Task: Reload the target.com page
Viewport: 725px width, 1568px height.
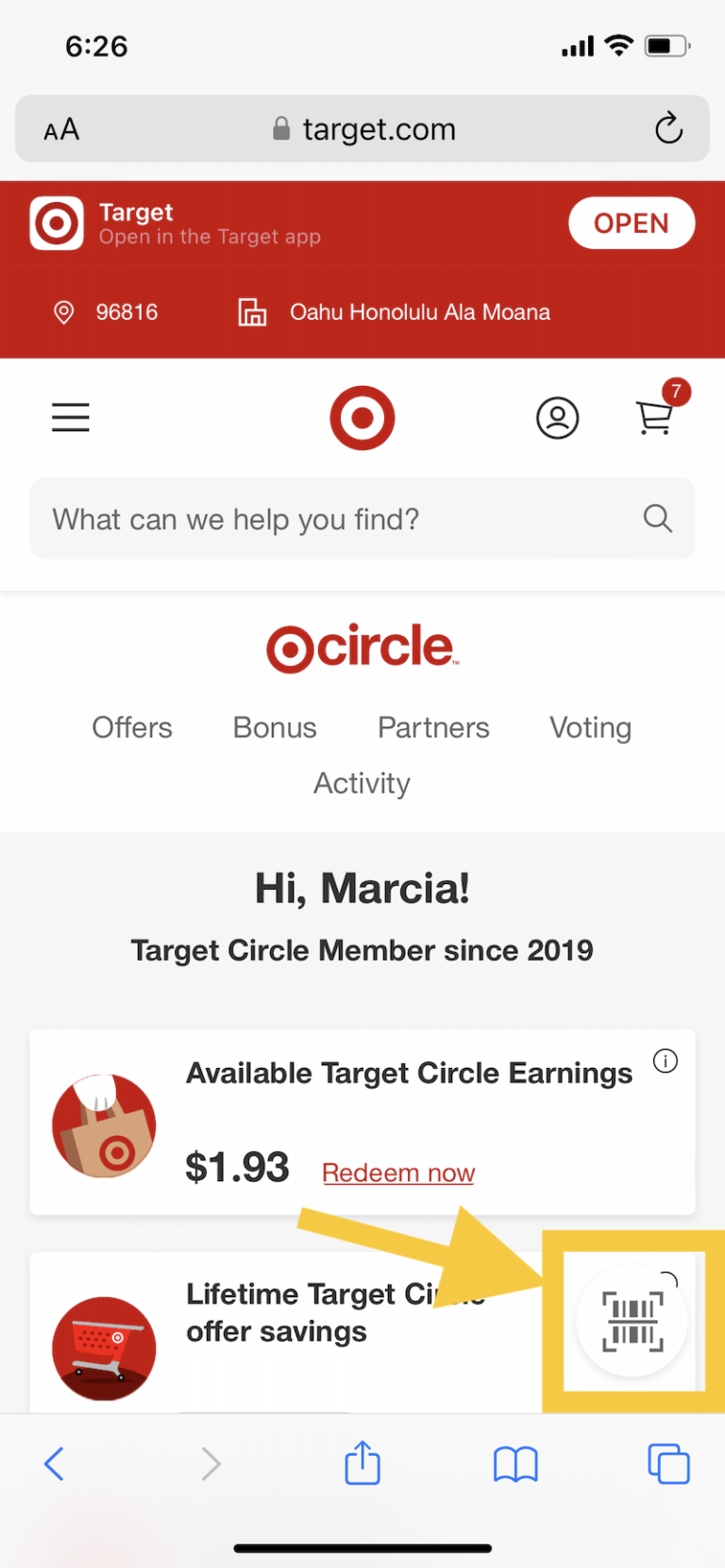Action: pyautogui.click(x=668, y=128)
